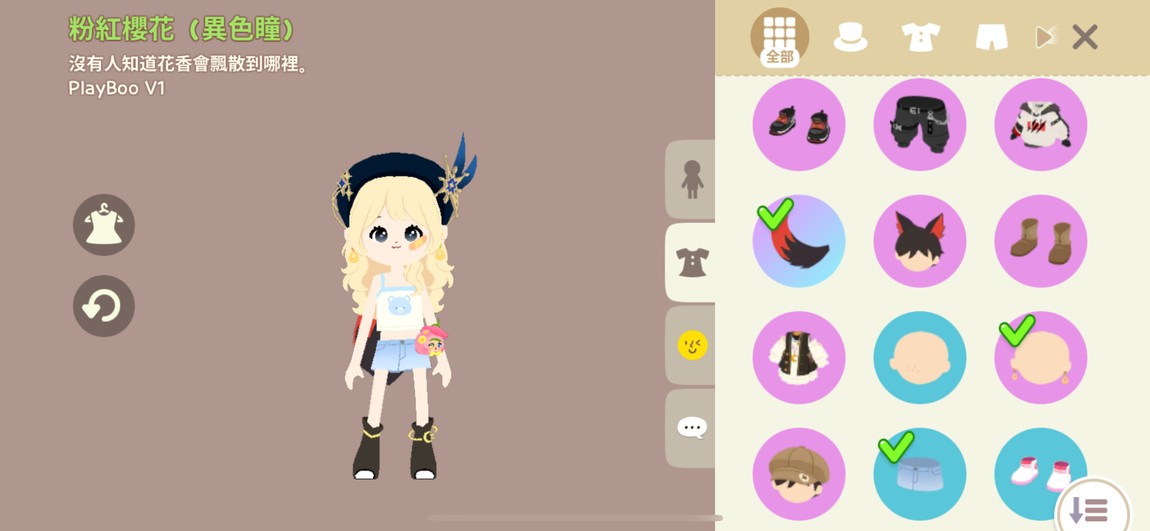Select the brown newsboy cap item

click(799, 474)
